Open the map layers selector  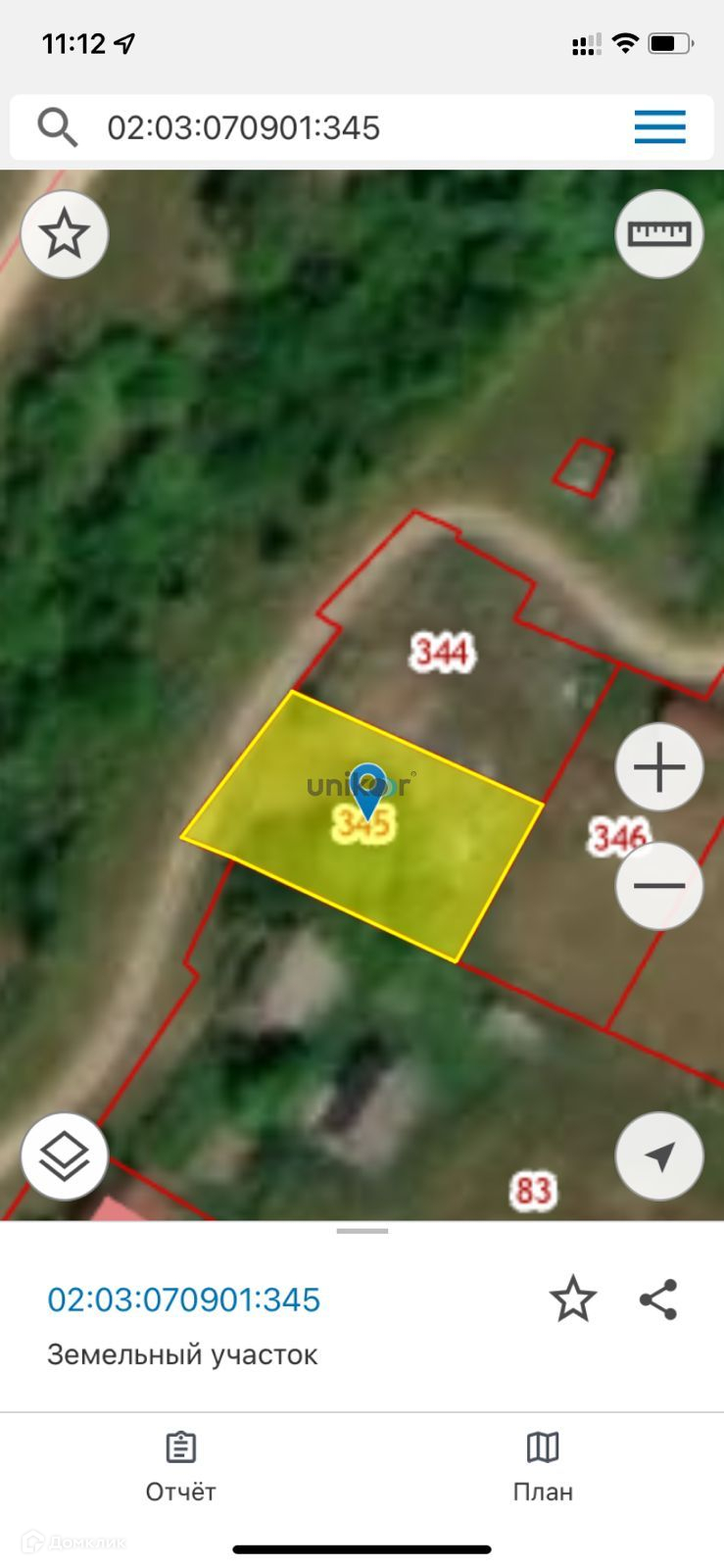point(65,1156)
